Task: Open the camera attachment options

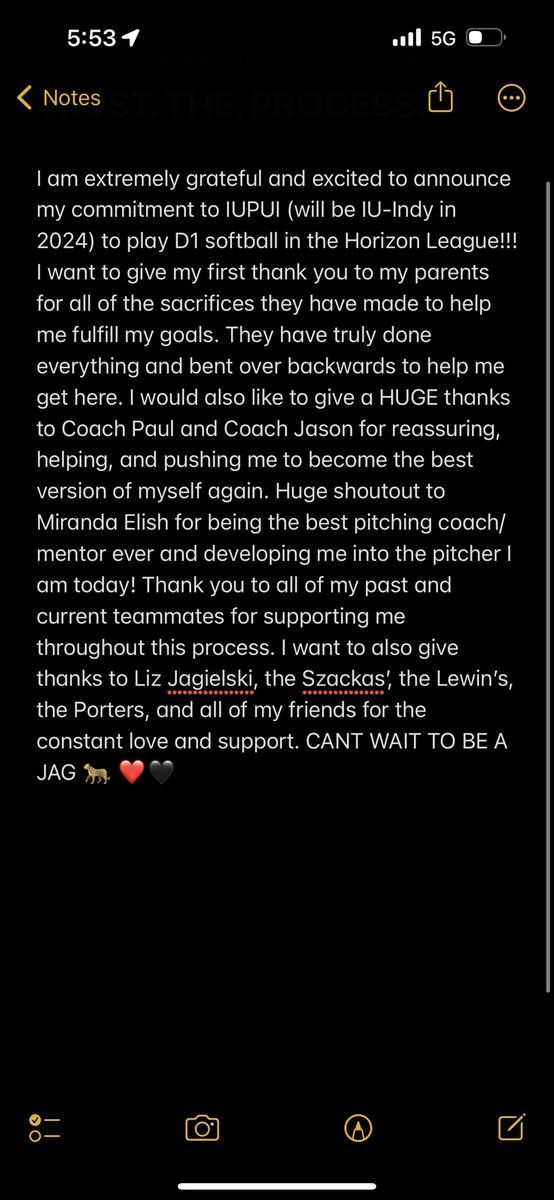Action: (x=202, y=1128)
